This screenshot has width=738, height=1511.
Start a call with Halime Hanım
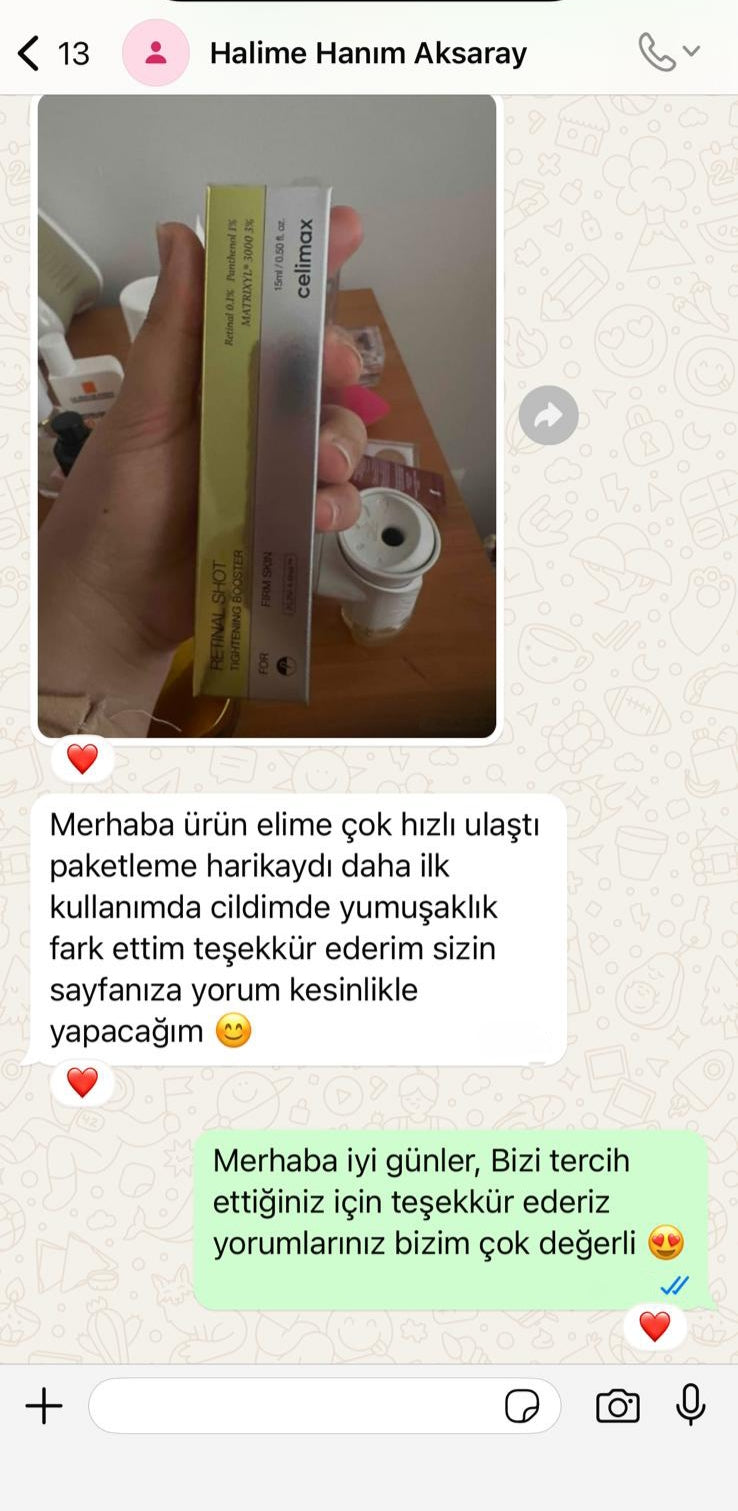(x=657, y=53)
